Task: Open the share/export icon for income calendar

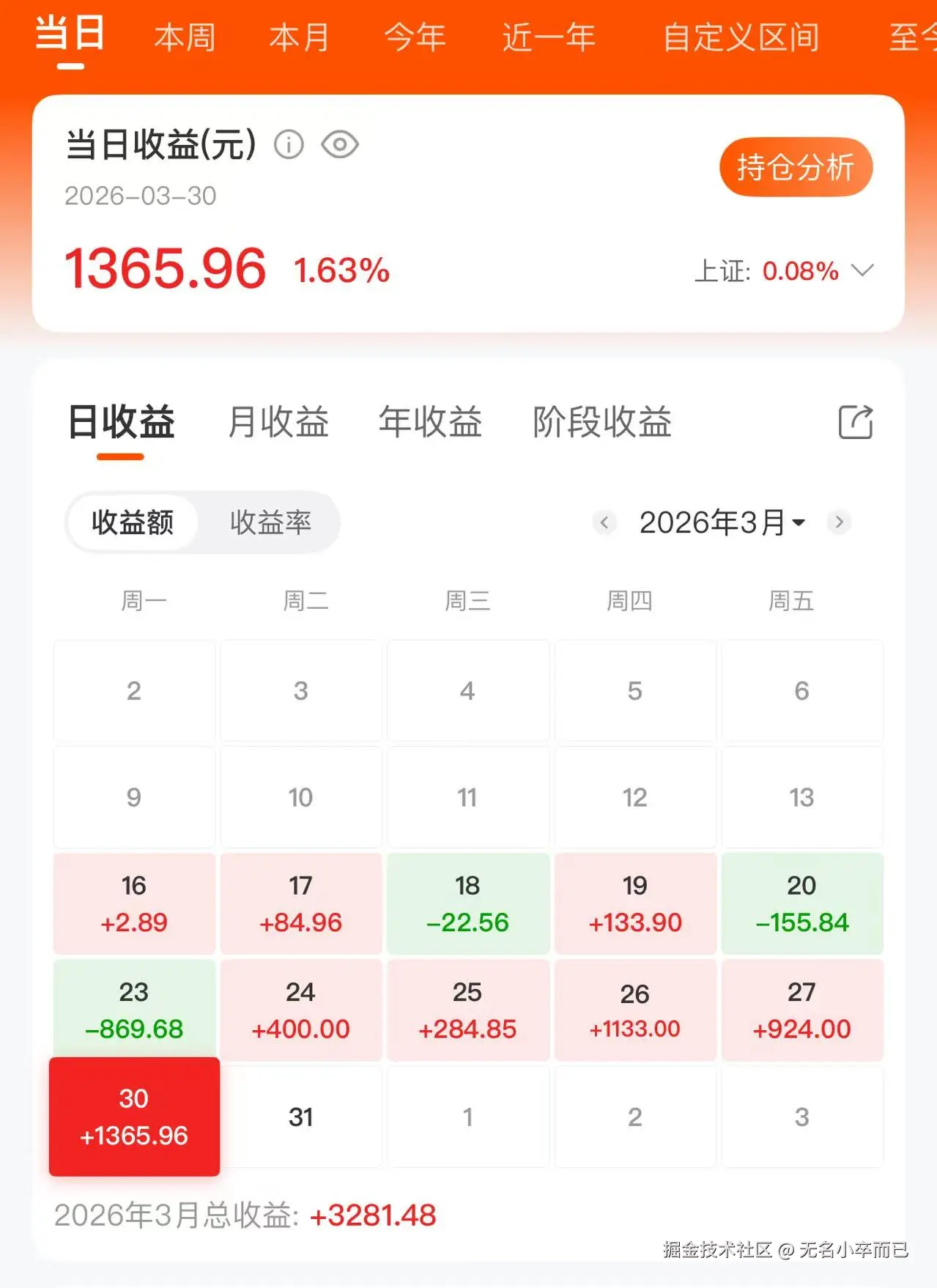Action: (854, 422)
